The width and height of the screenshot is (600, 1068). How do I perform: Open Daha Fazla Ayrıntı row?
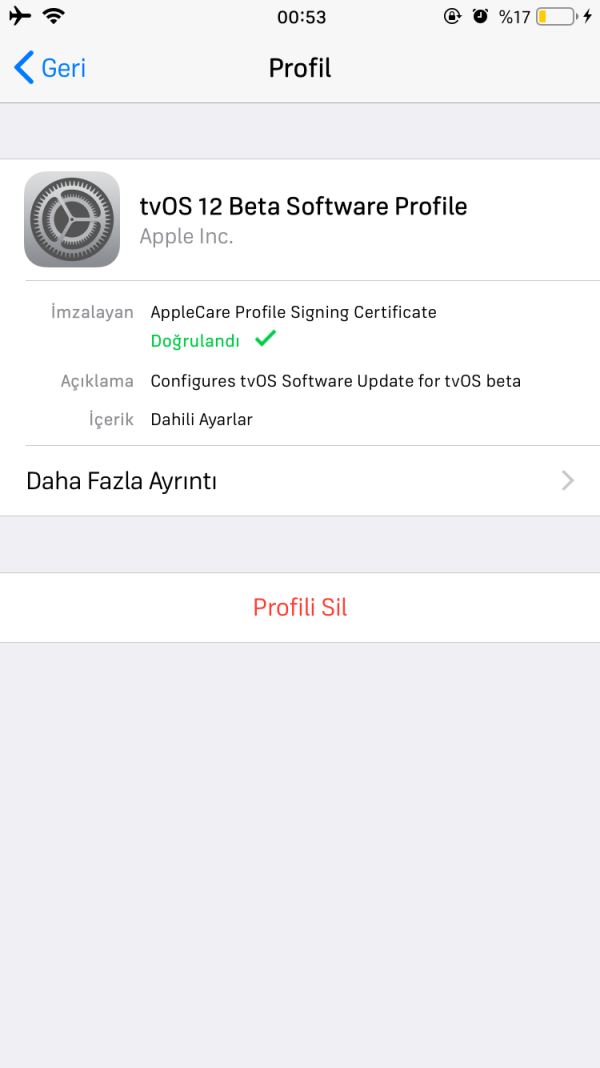(x=300, y=481)
